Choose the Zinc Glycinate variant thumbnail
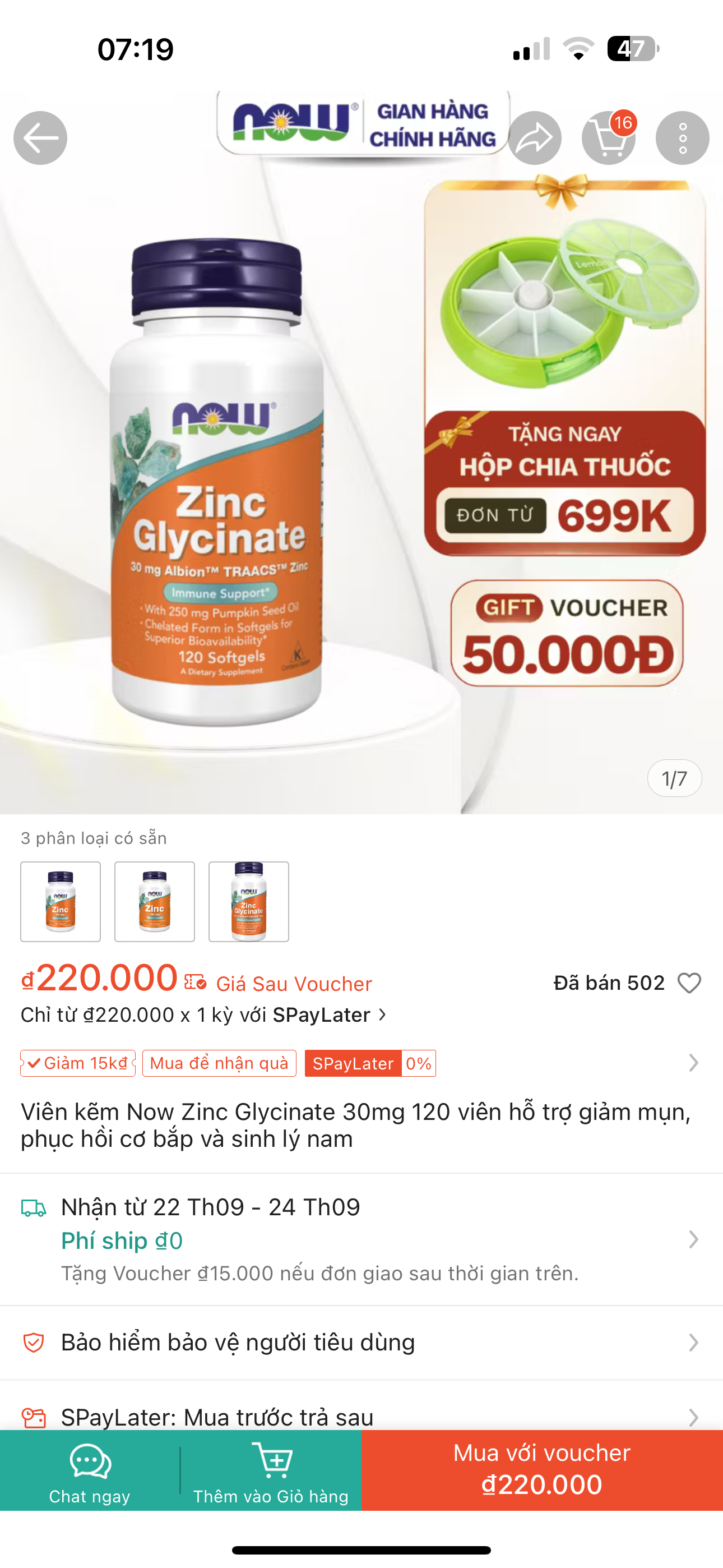This screenshot has width=723, height=1568. click(x=248, y=901)
